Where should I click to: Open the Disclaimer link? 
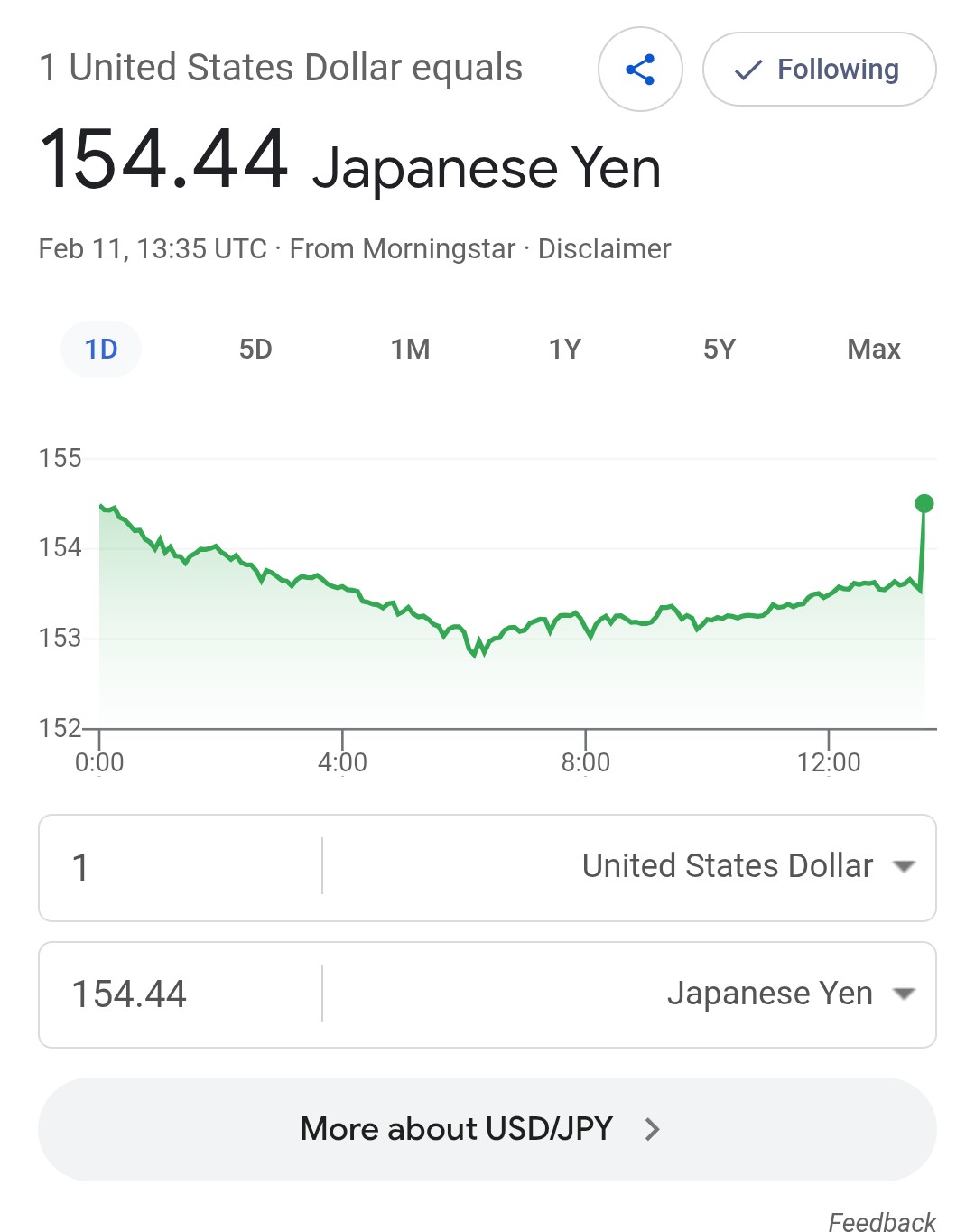click(604, 249)
